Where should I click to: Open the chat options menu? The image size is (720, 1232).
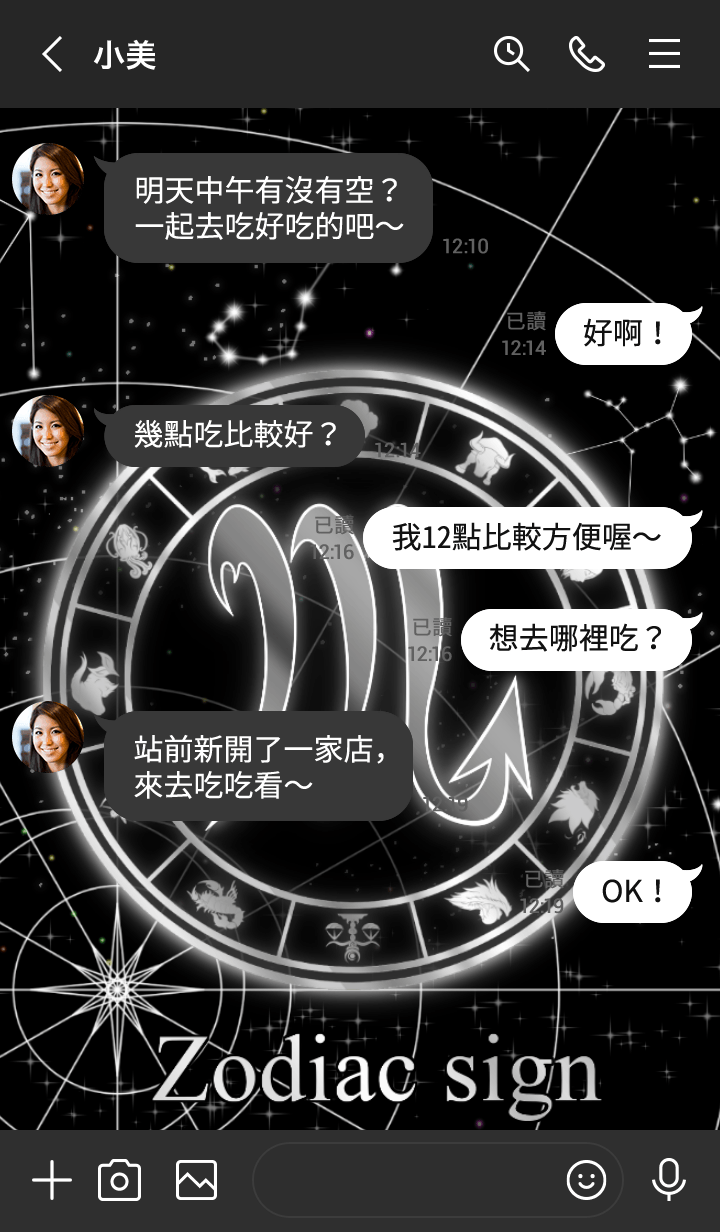click(x=664, y=54)
